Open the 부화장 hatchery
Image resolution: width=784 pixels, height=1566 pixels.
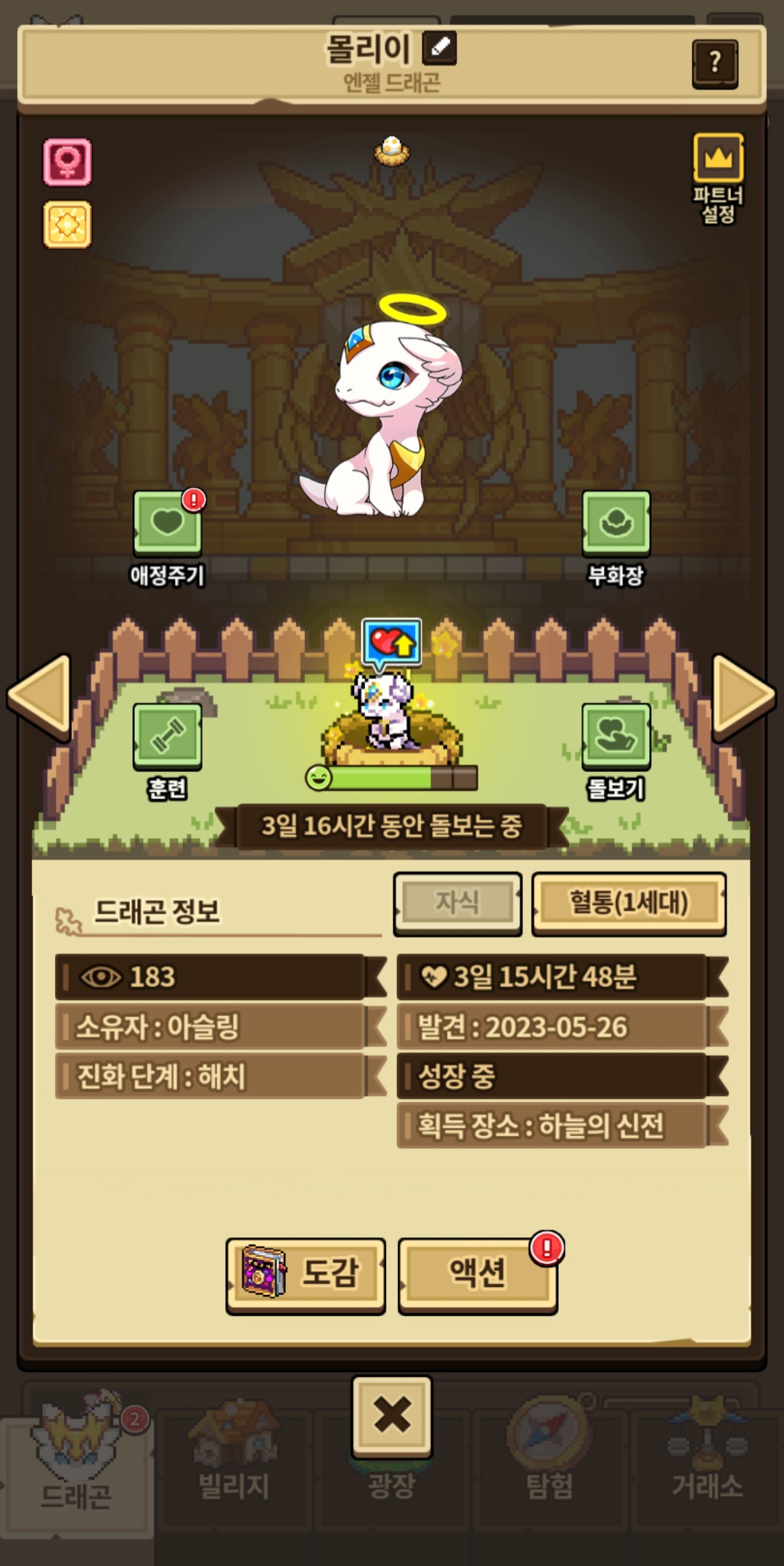[616, 523]
